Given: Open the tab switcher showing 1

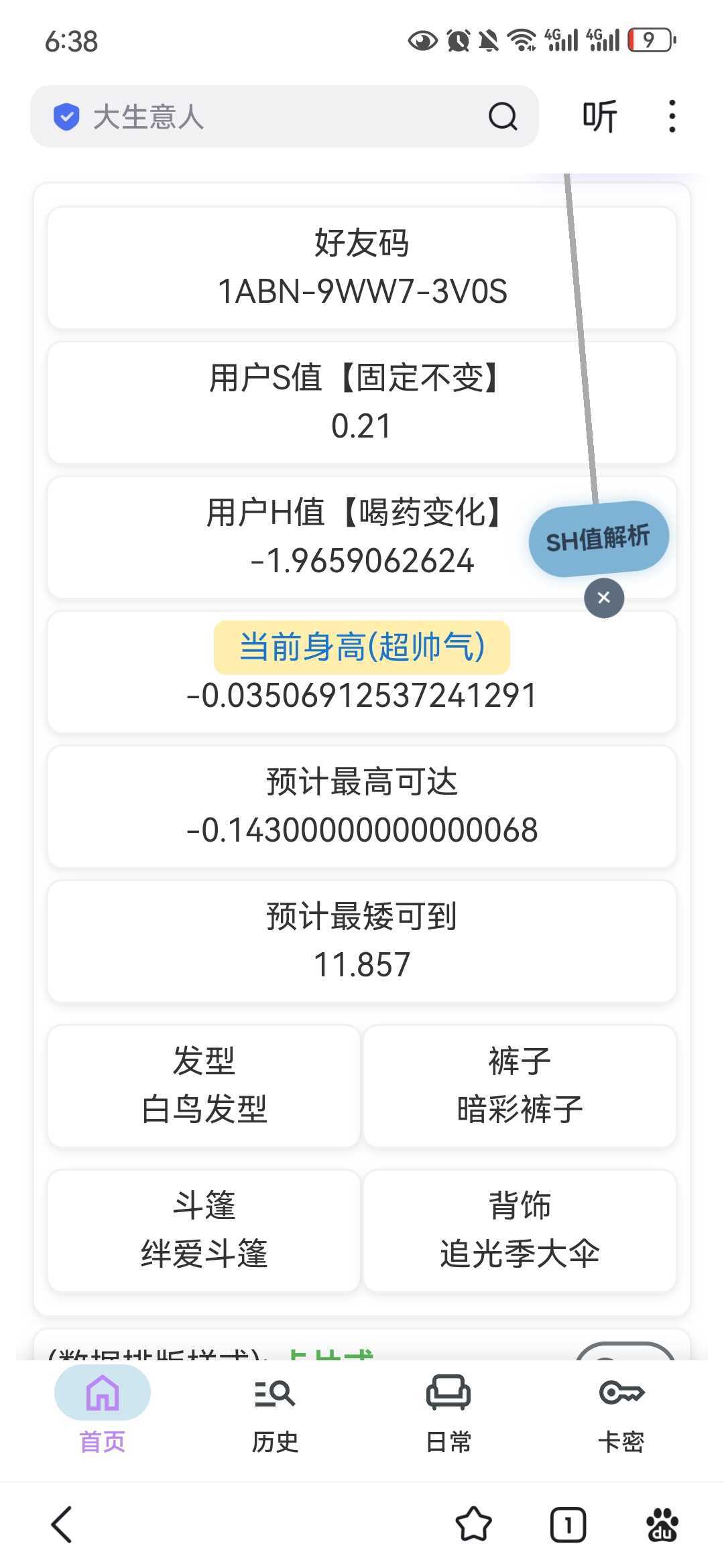Looking at the screenshot, I should [x=567, y=1522].
